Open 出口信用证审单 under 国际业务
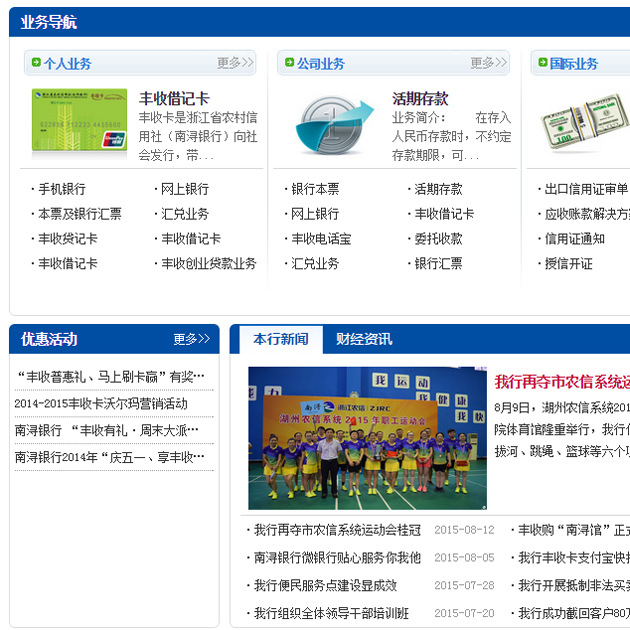This screenshot has height=630, width=630. coord(586,189)
